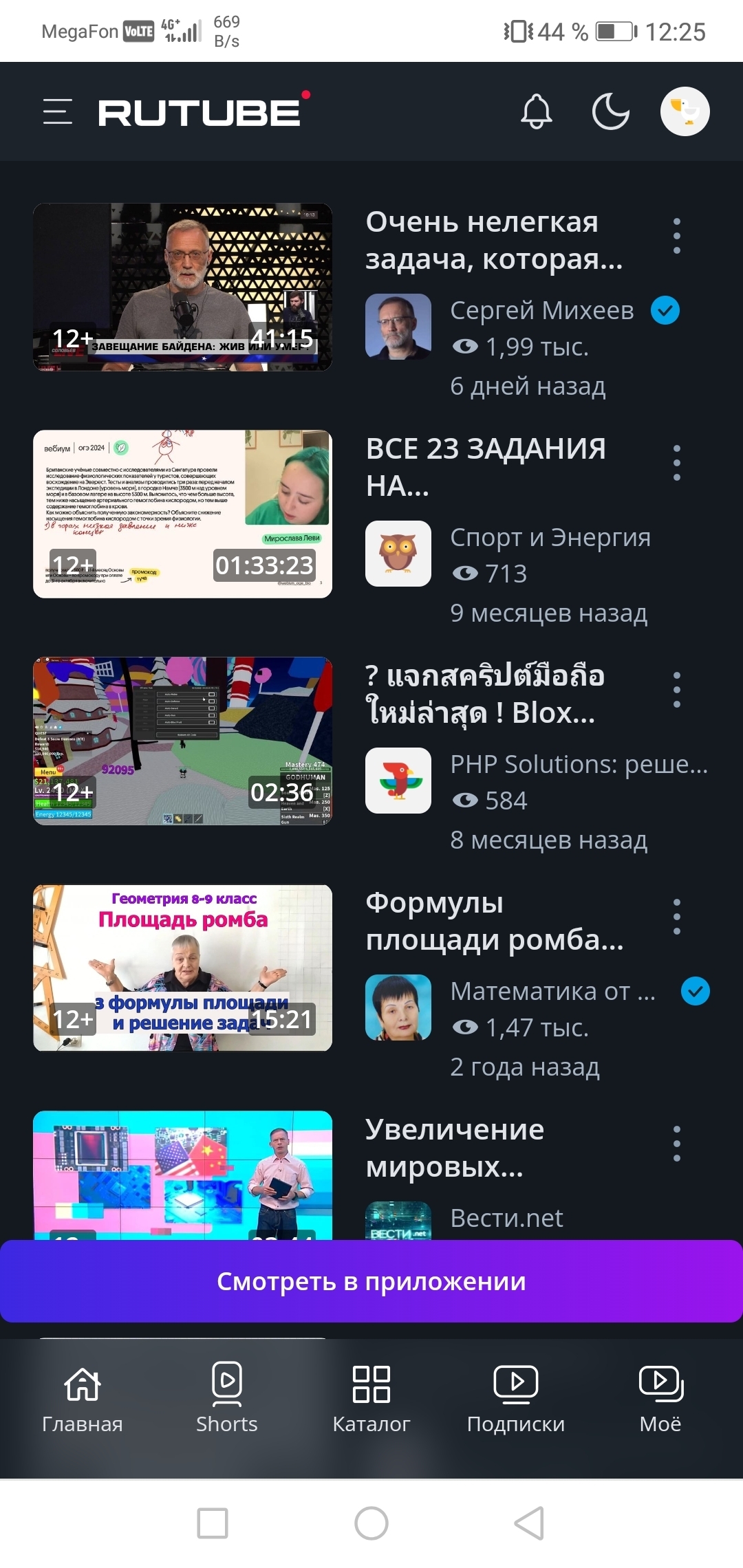Open the profile avatar
This screenshot has height=1568, width=743.
point(685,111)
